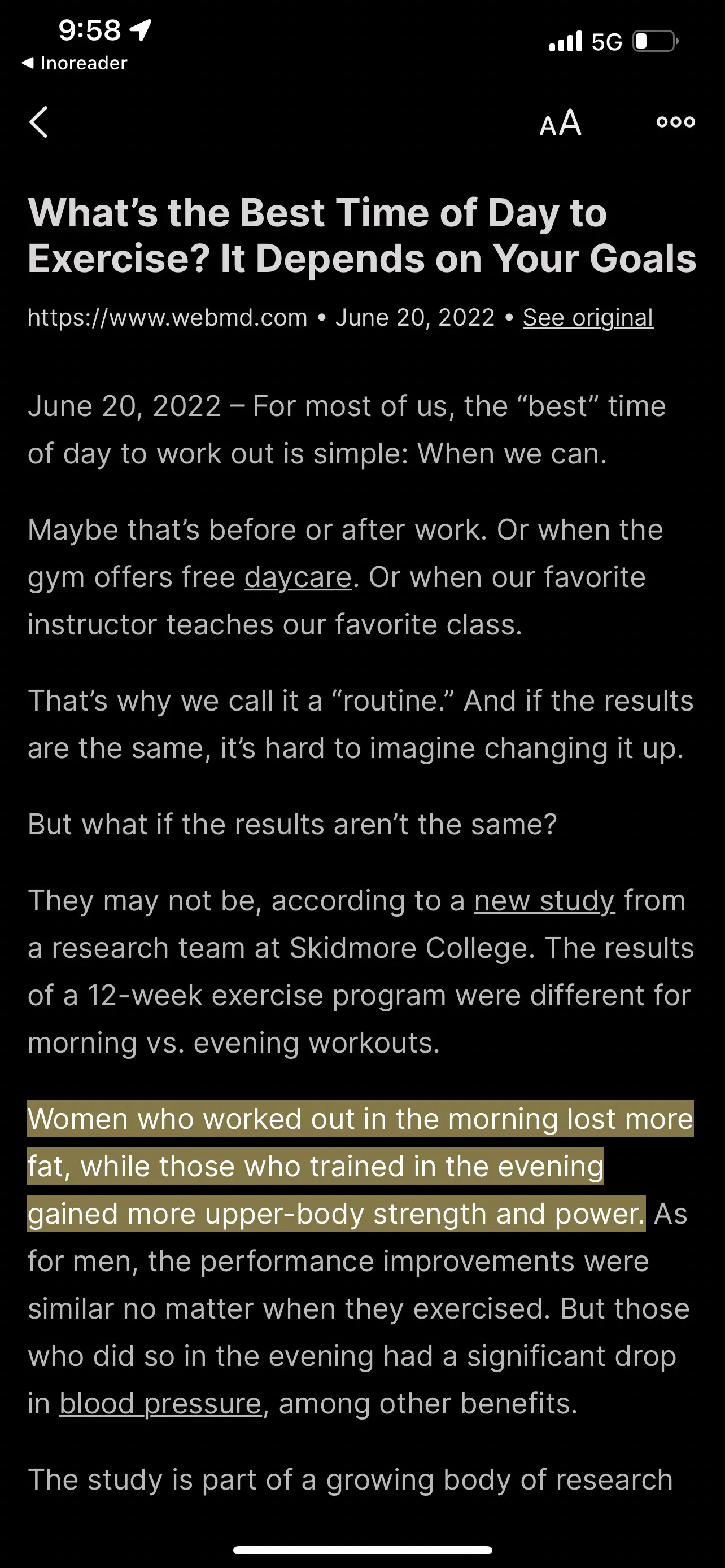Go back using the top-left arrow
The height and width of the screenshot is (1568, 725).
38,122
